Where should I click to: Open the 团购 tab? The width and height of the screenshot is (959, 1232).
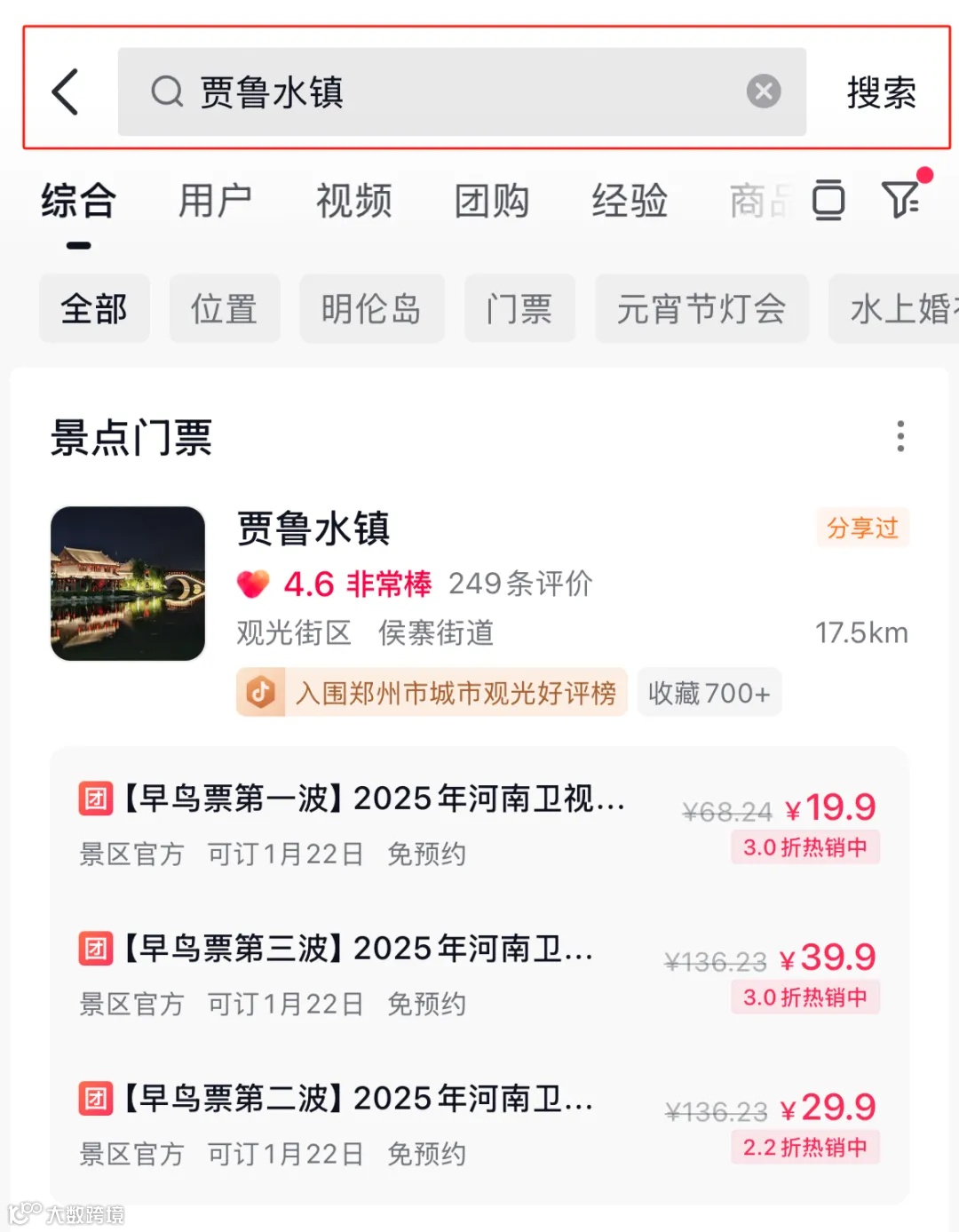click(491, 201)
